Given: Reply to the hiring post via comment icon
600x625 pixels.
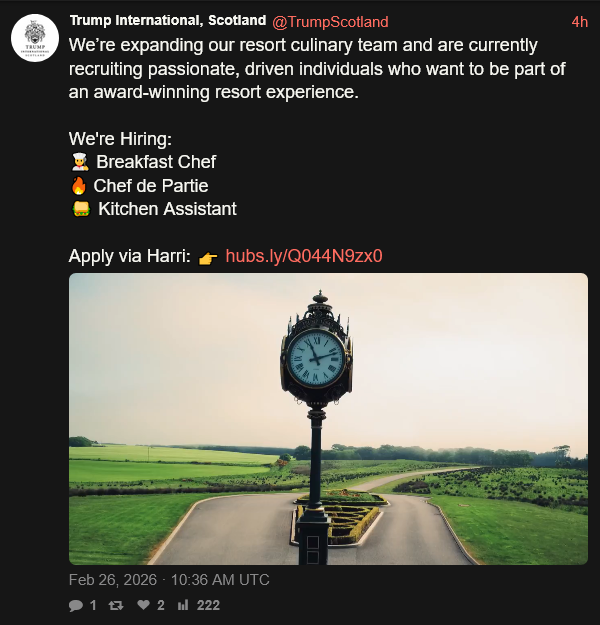Looking at the screenshot, I should [76, 605].
